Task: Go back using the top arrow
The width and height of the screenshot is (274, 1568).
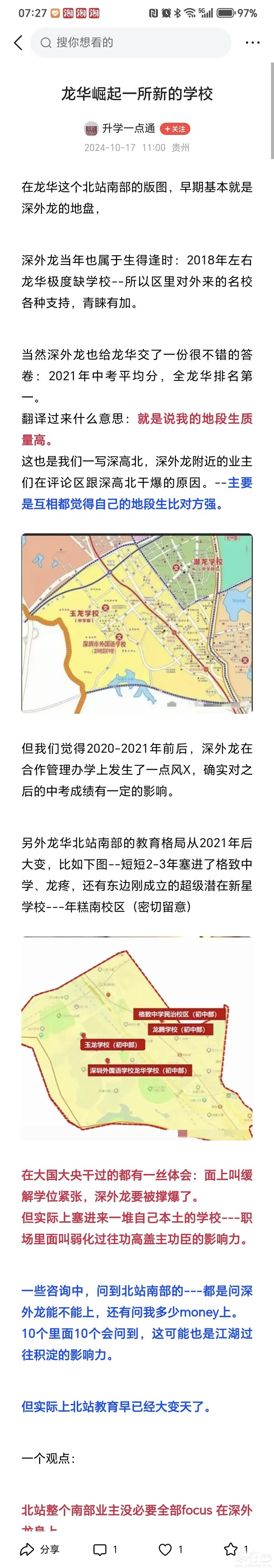Action: 18,43
